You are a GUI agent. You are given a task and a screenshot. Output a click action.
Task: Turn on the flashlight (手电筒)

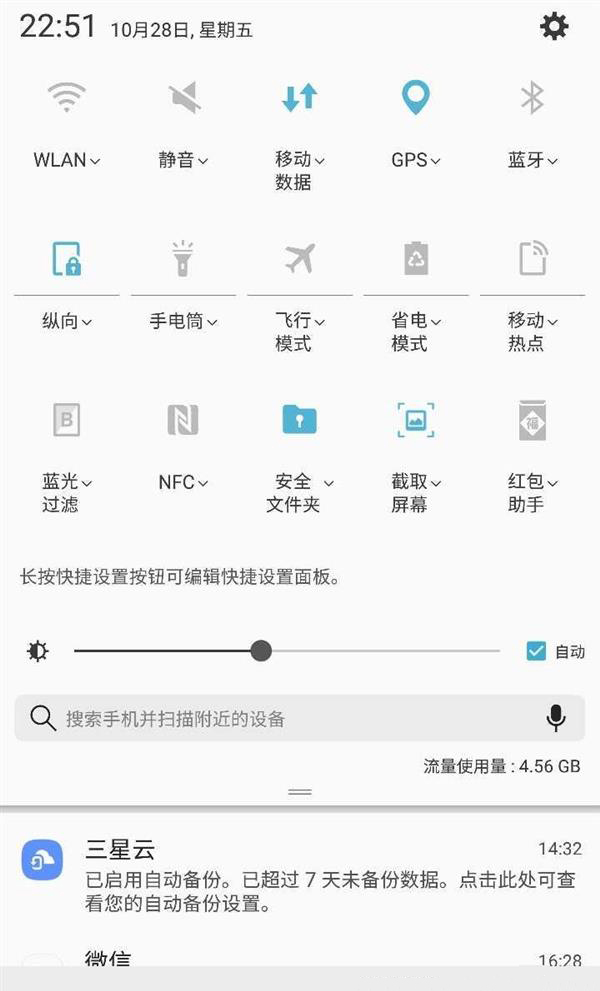click(184, 259)
